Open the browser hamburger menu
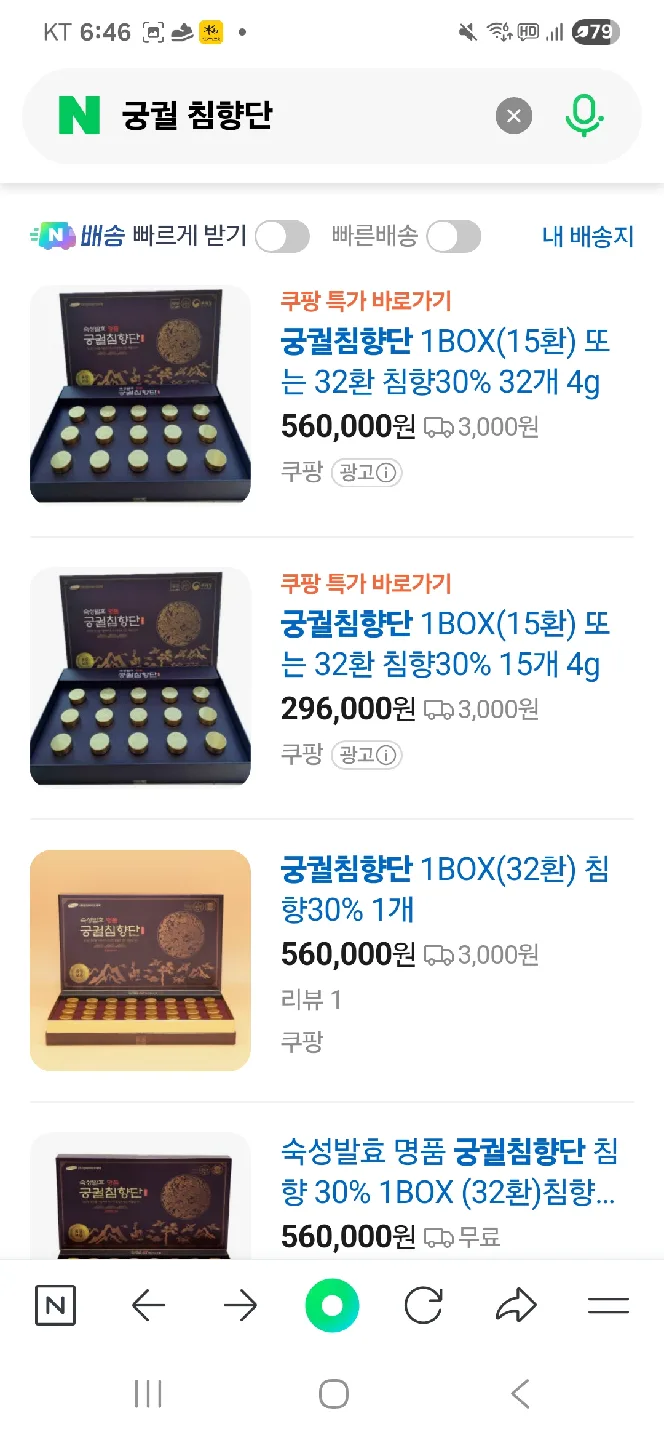Image resolution: width=664 pixels, height=1440 pixels. [608, 1305]
